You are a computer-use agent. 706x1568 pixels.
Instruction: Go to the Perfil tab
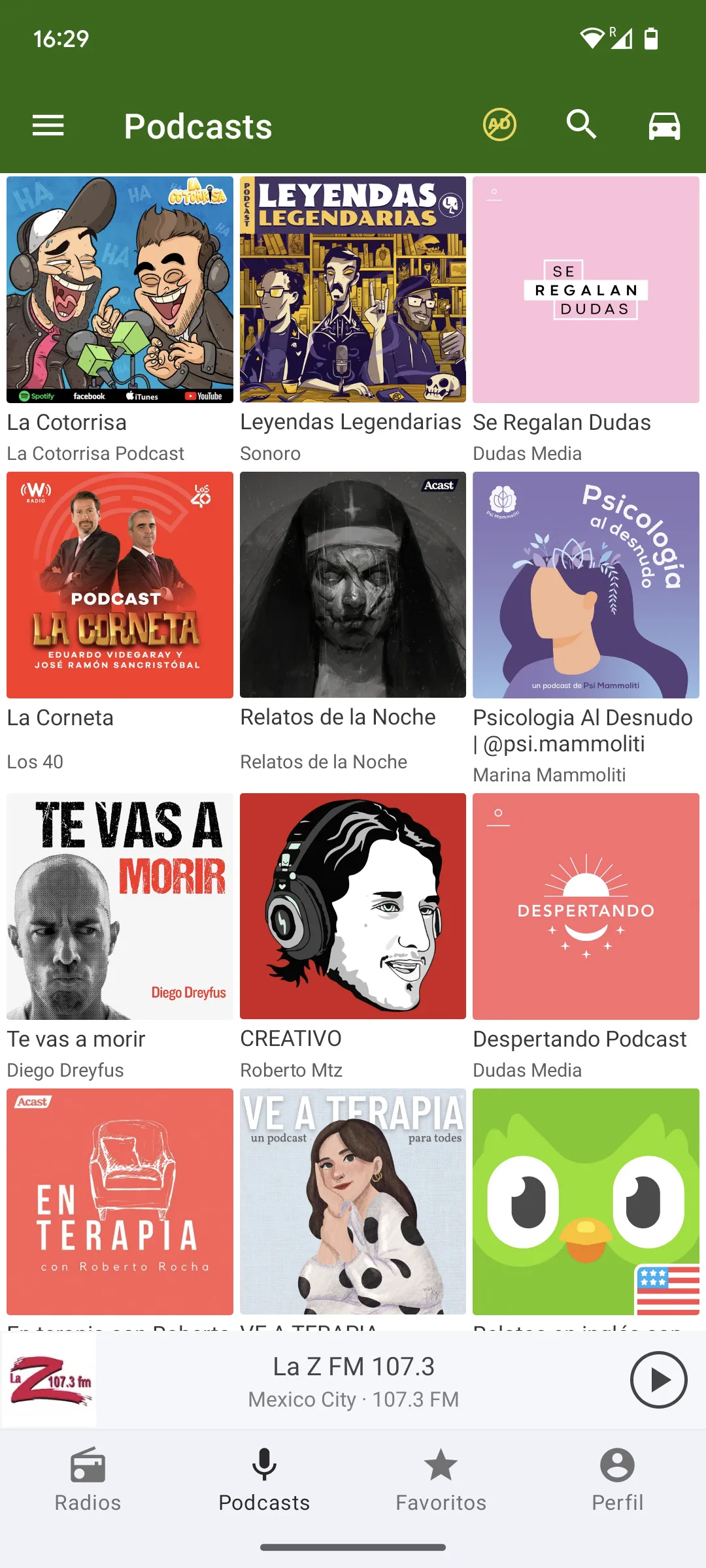tap(618, 1480)
